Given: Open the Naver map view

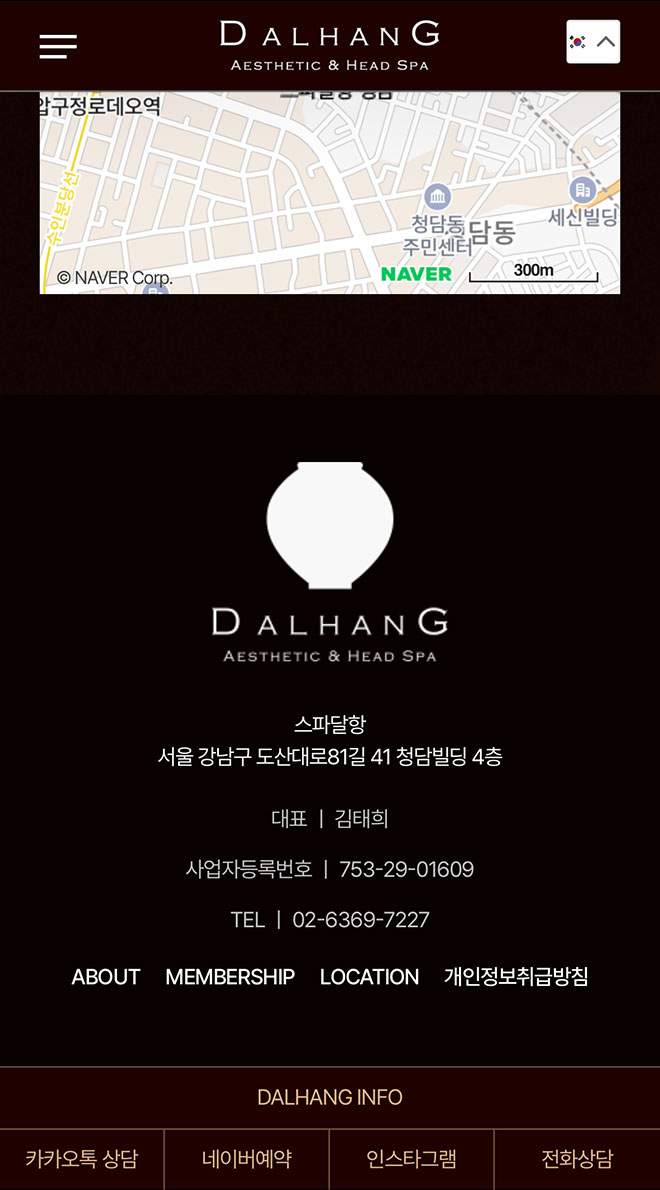Looking at the screenshot, I should pos(330,192).
